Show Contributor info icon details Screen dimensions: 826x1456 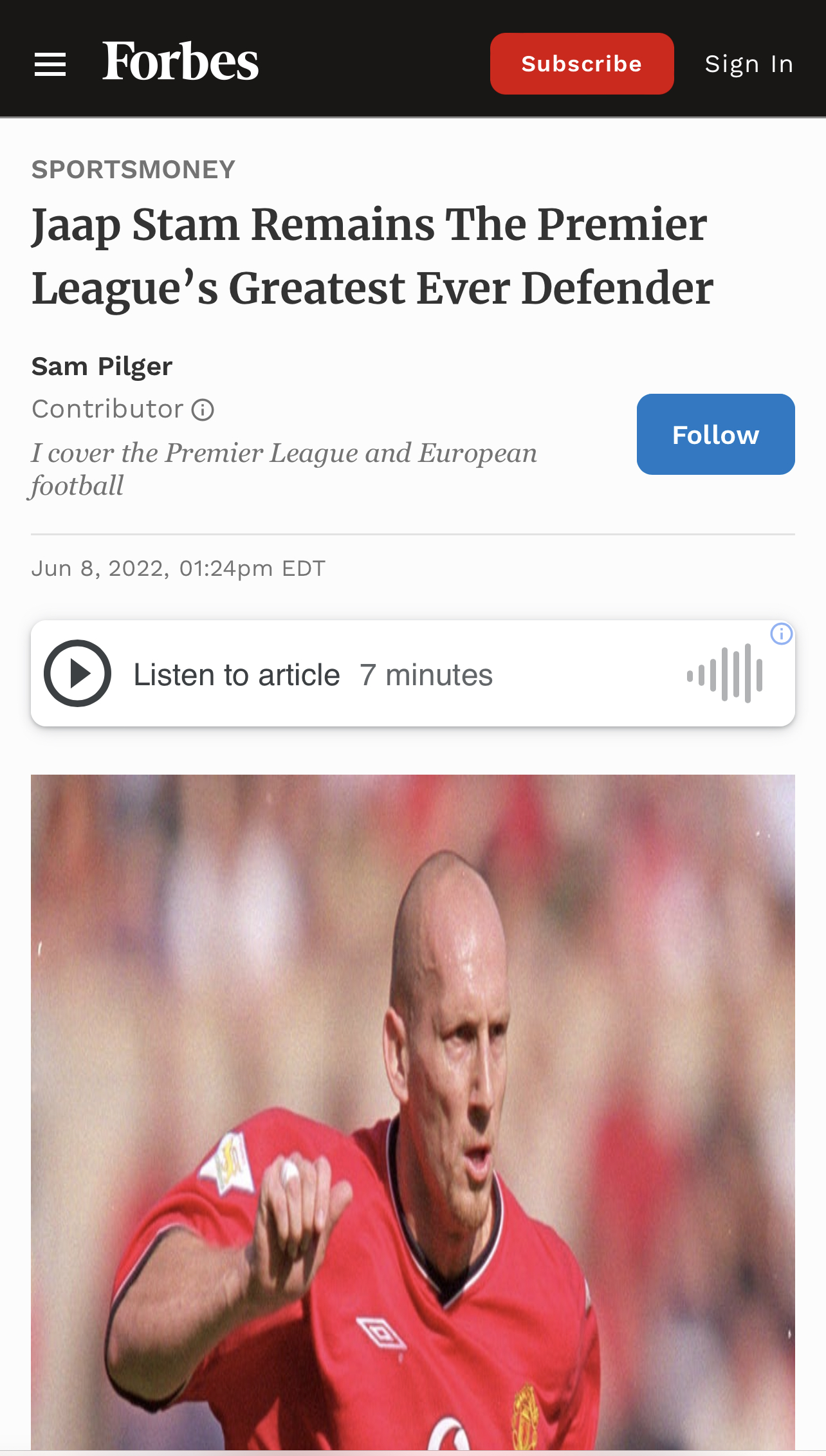[x=203, y=410]
